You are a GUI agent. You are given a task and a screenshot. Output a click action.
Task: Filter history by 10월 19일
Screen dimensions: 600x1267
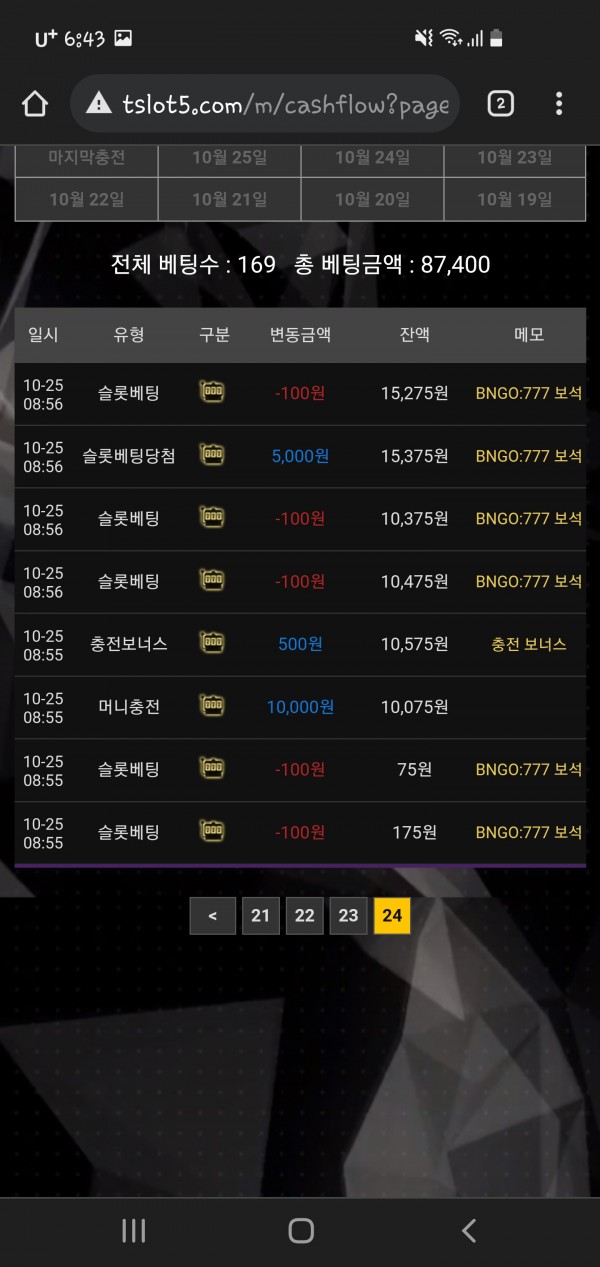tap(514, 199)
